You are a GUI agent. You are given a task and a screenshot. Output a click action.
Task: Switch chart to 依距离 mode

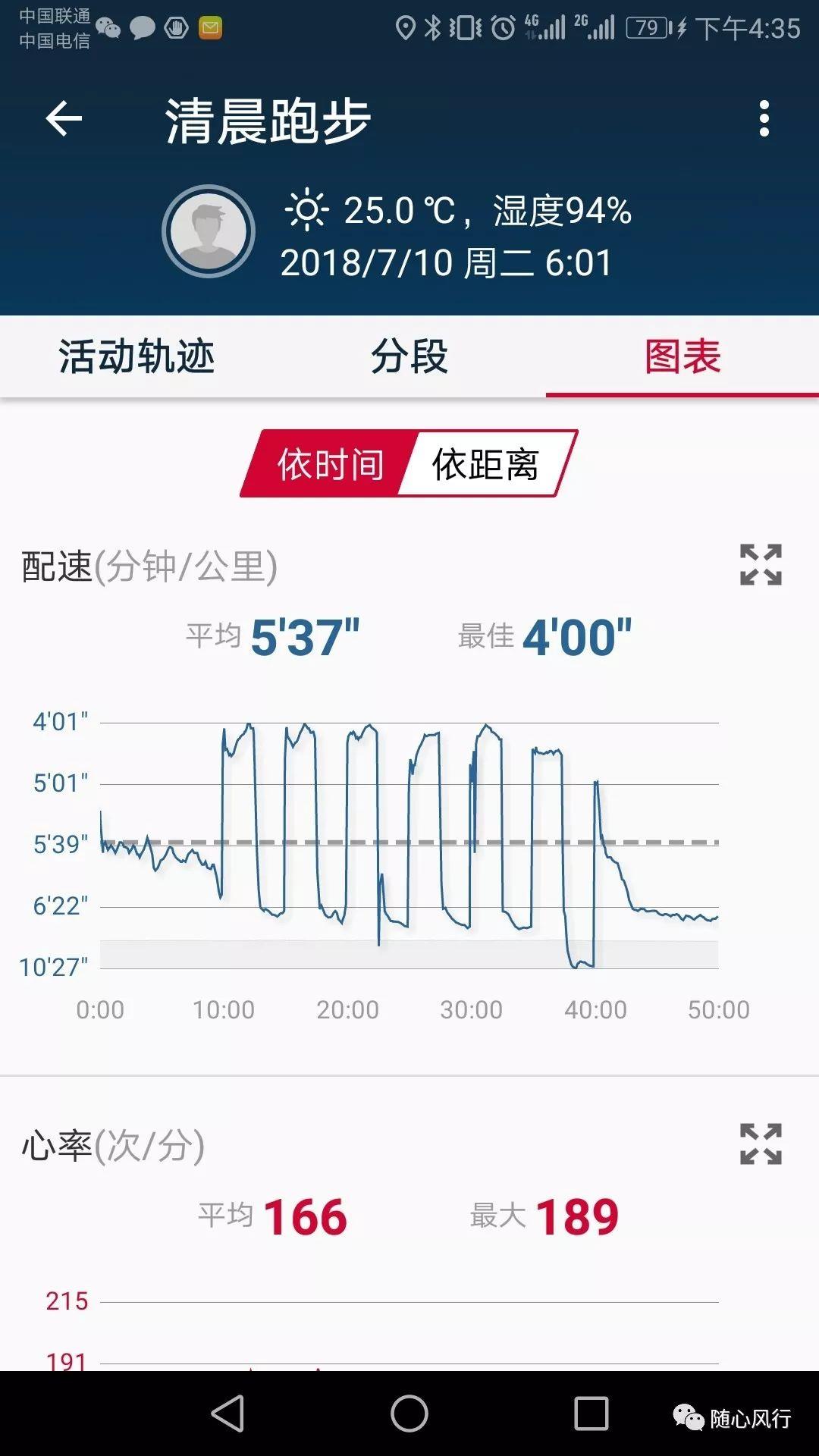pos(487,463)
